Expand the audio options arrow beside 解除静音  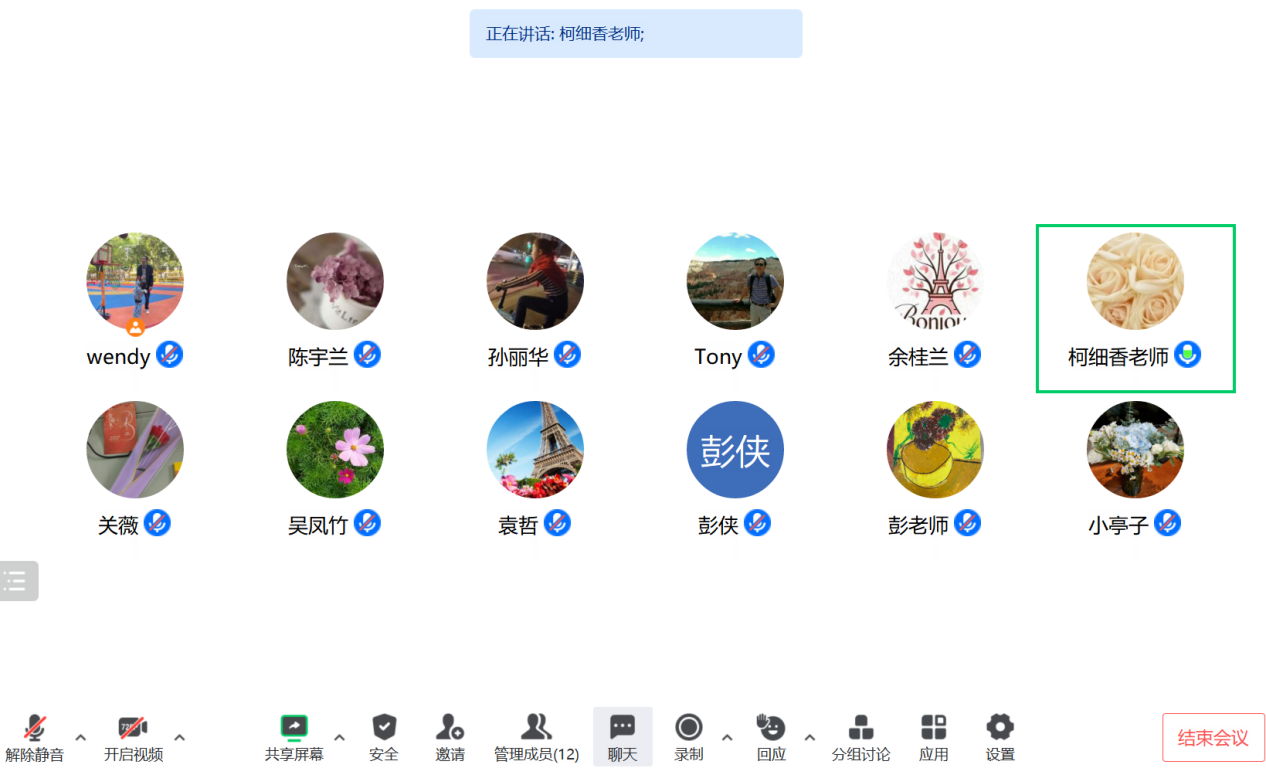81,738
